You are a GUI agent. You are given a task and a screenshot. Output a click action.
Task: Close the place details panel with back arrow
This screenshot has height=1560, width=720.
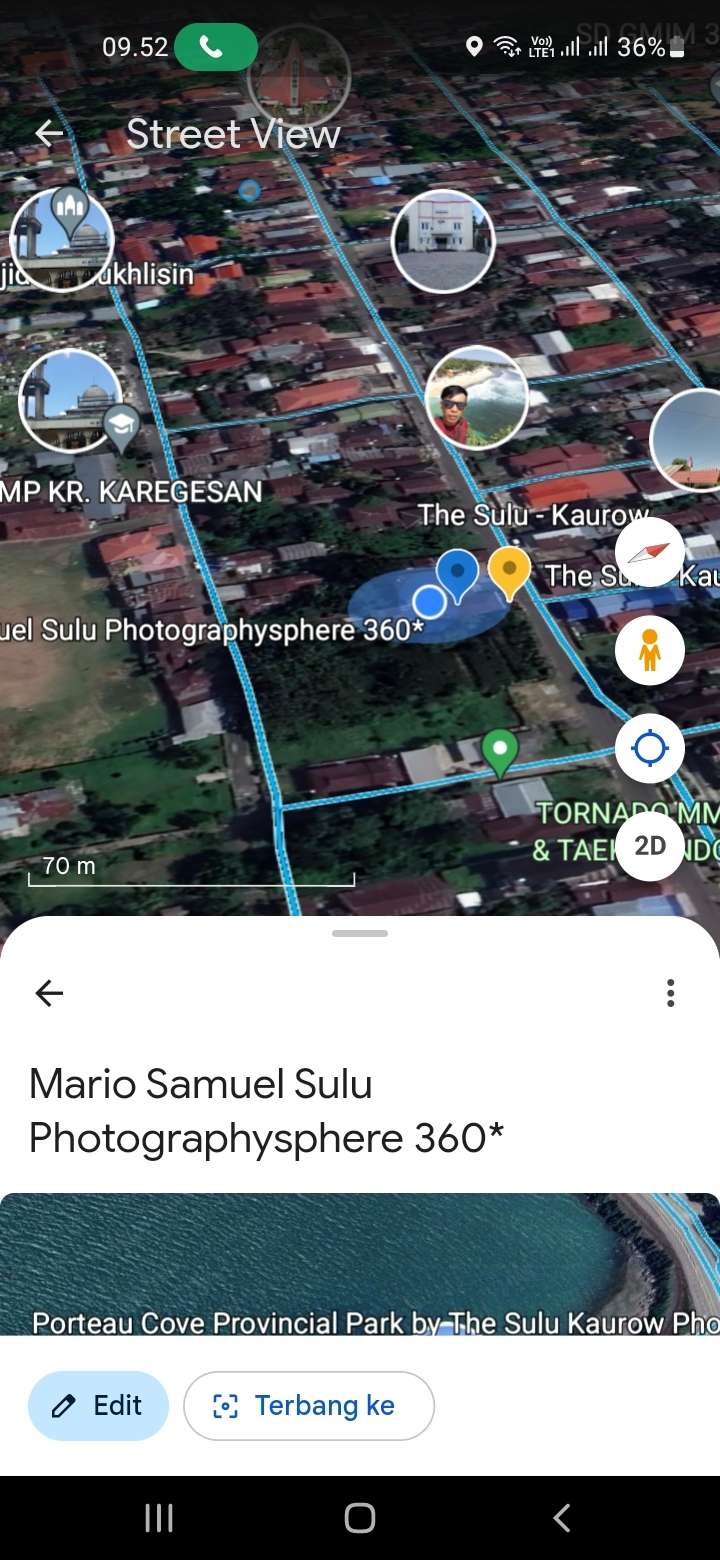[48, 992]
